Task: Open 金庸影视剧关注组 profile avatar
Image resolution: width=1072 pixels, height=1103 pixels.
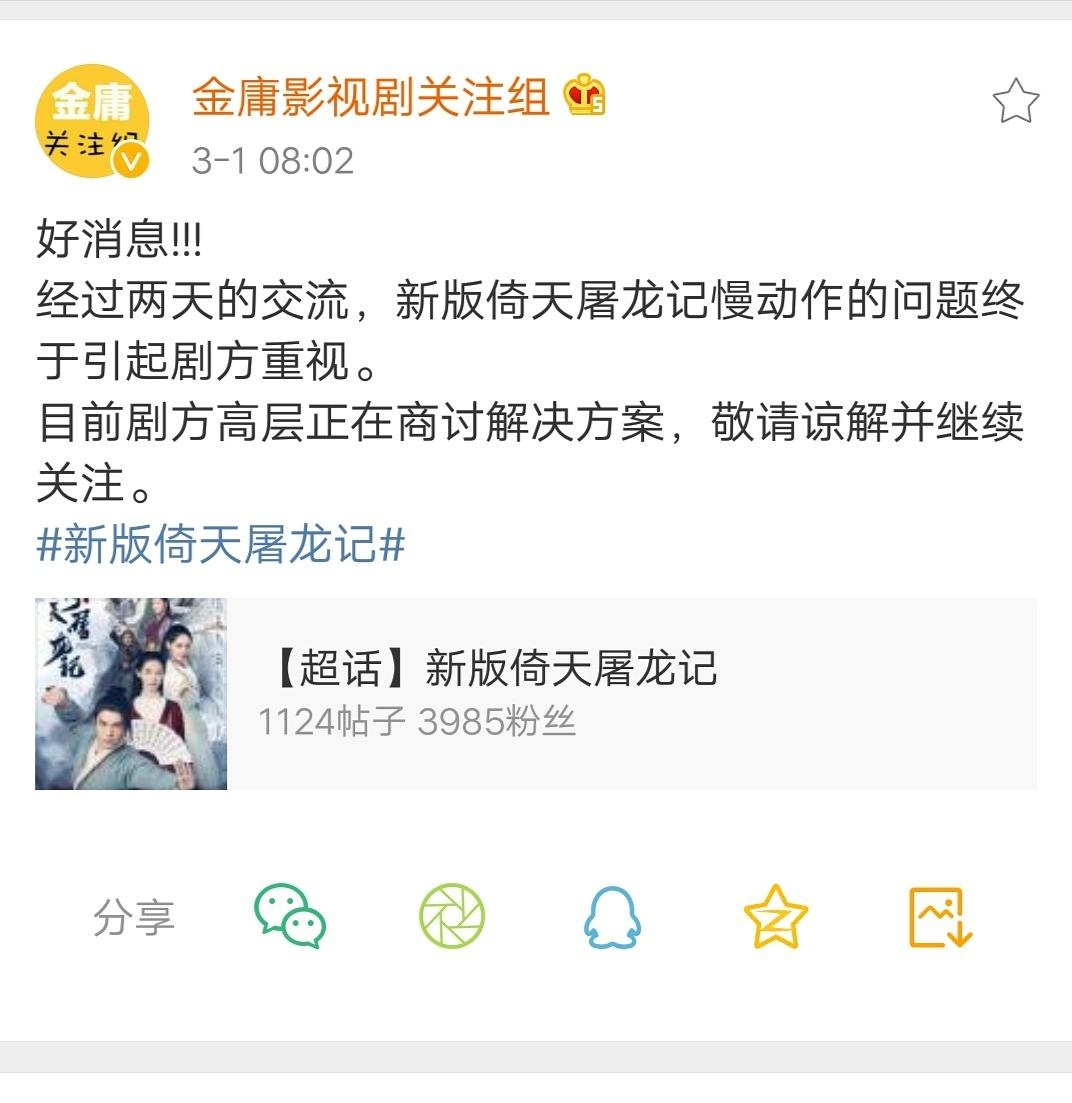Action: 92,121
